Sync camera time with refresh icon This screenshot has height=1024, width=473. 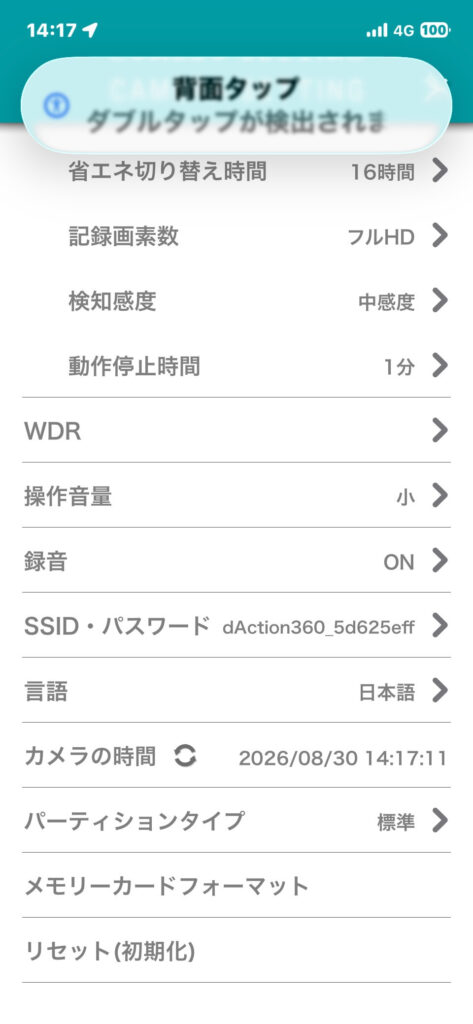(x=186, y=757)
